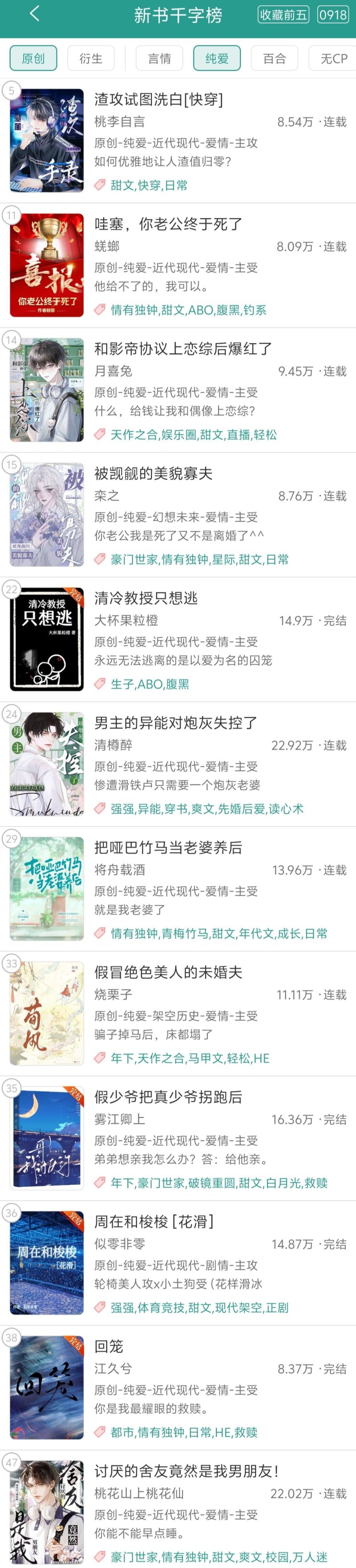
Task: Select the 原创 filter chip
Action: (x=33, y=58)
